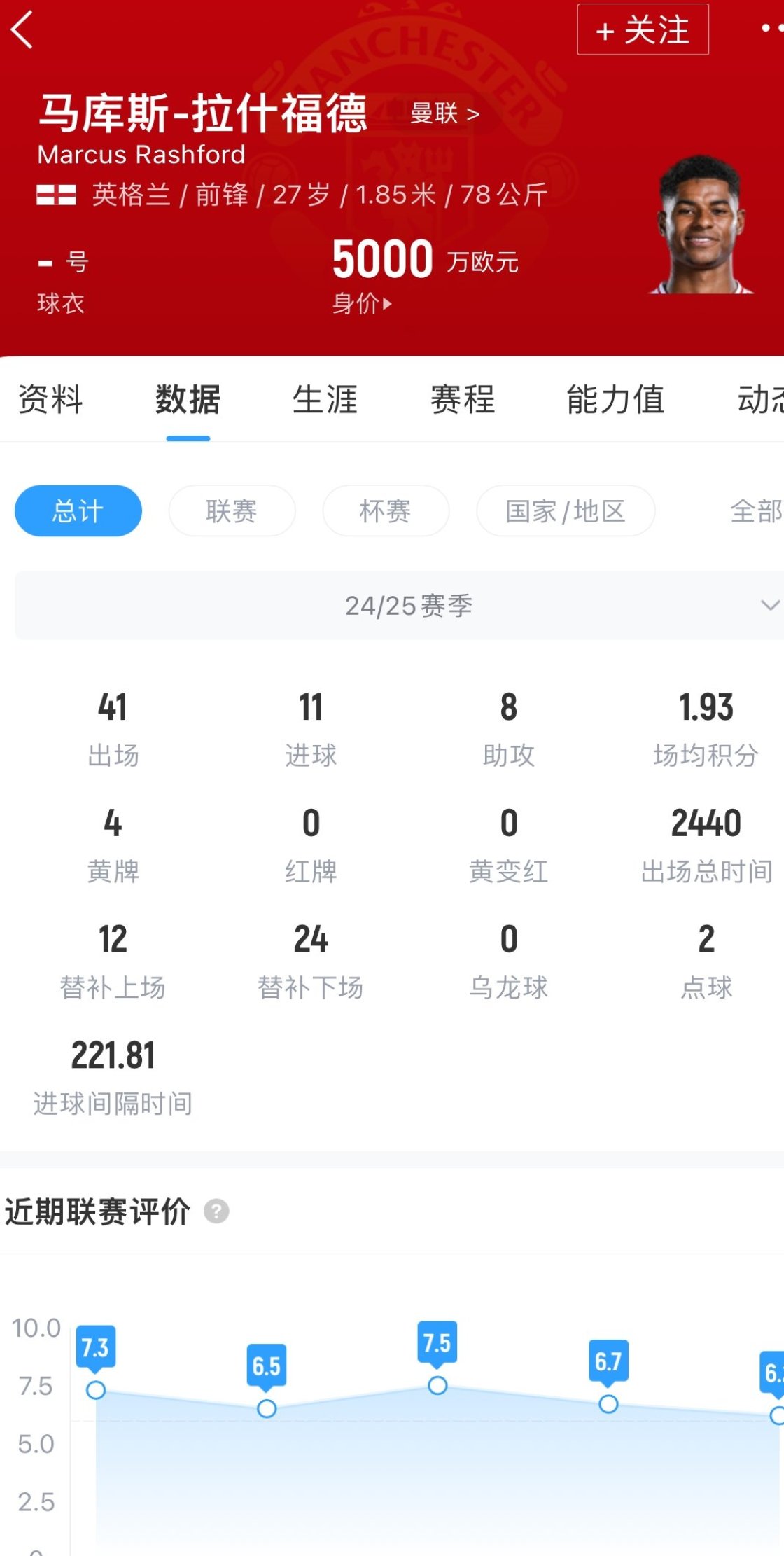784x1556 pixels.
Task: Select the 7.5 rating point on chart
Action: (x=437, y=1385)
